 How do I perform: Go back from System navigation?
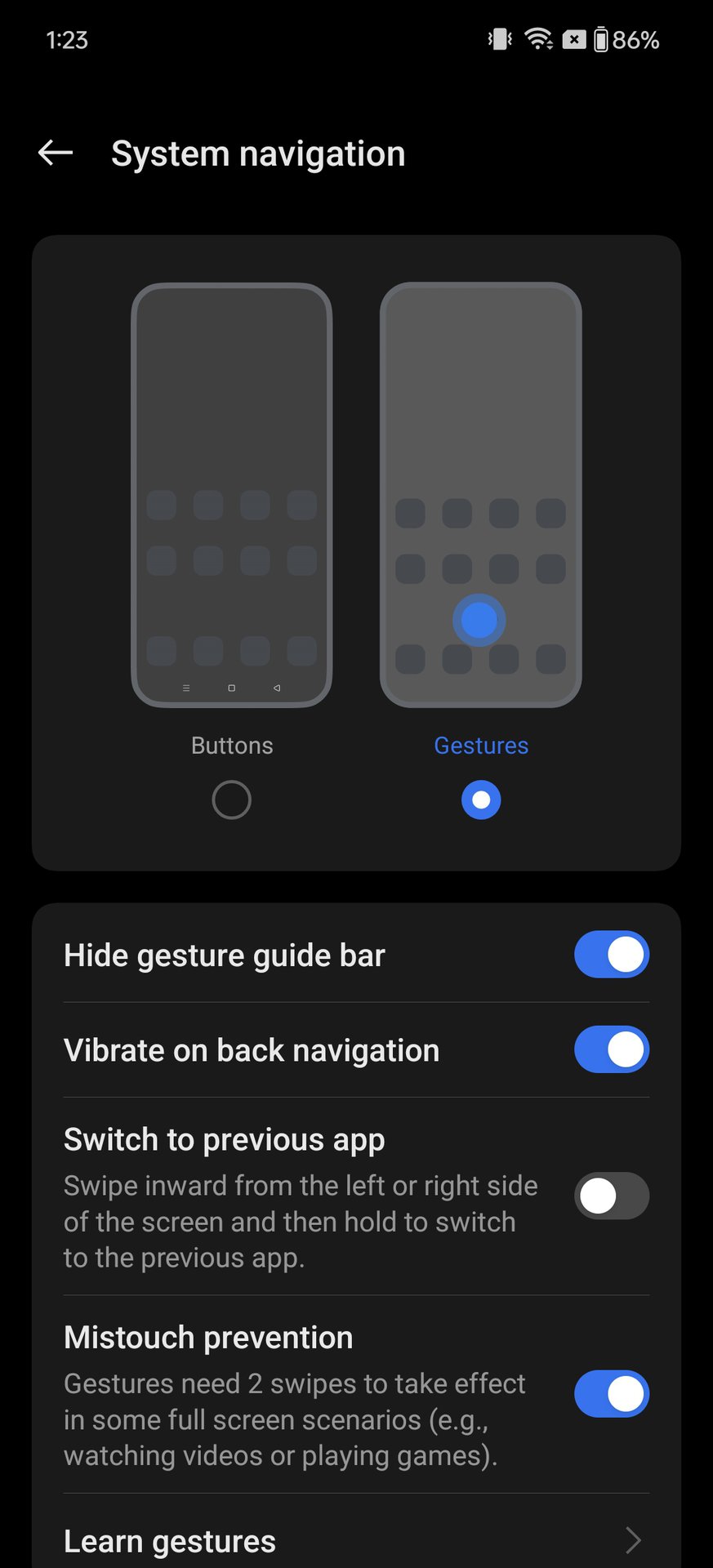coord(56,153)
